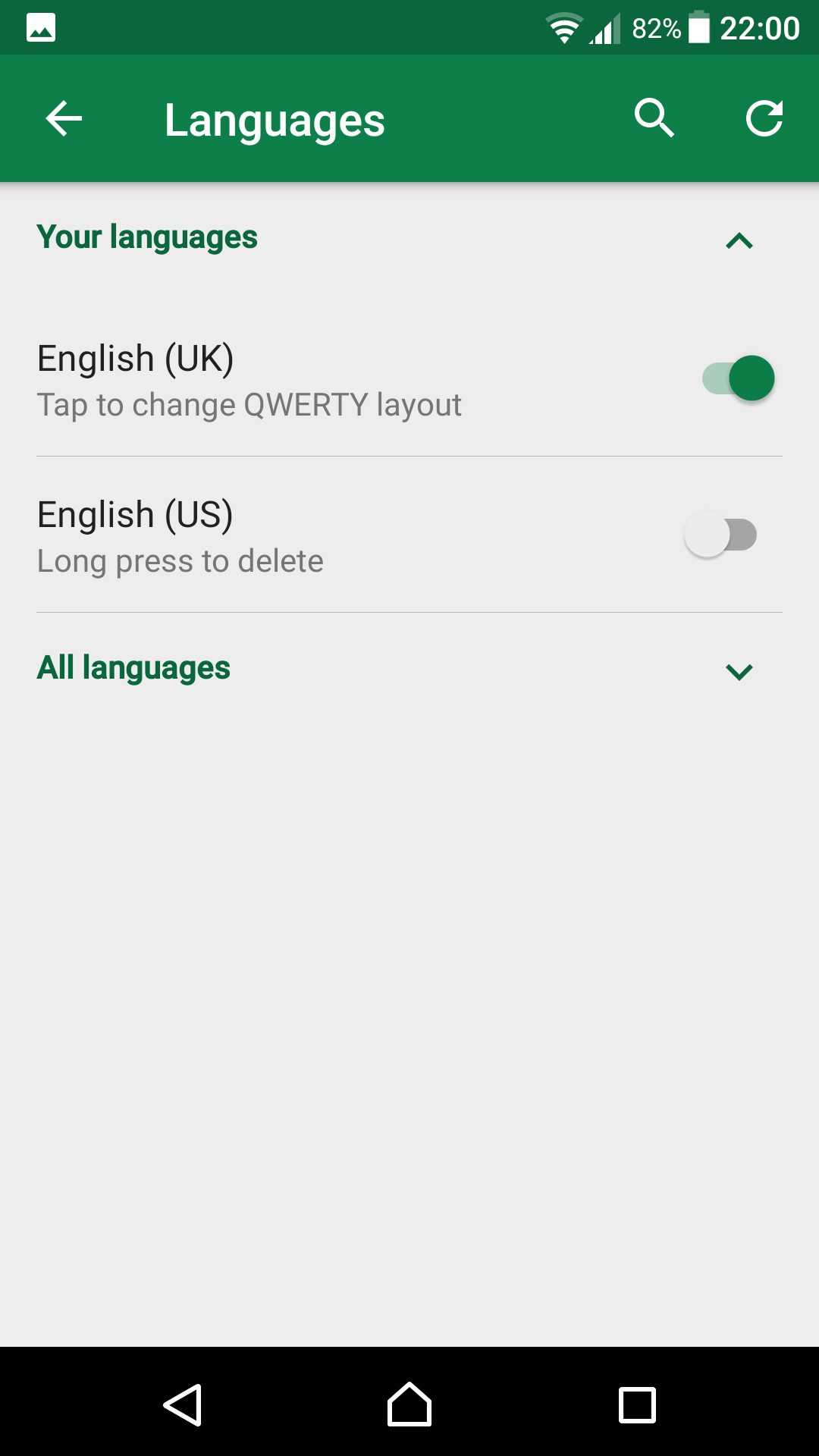Image resolution: width=819 pixels, height=1456 pixels.
Task: Go to the home screen
Action: [409, 1404]
